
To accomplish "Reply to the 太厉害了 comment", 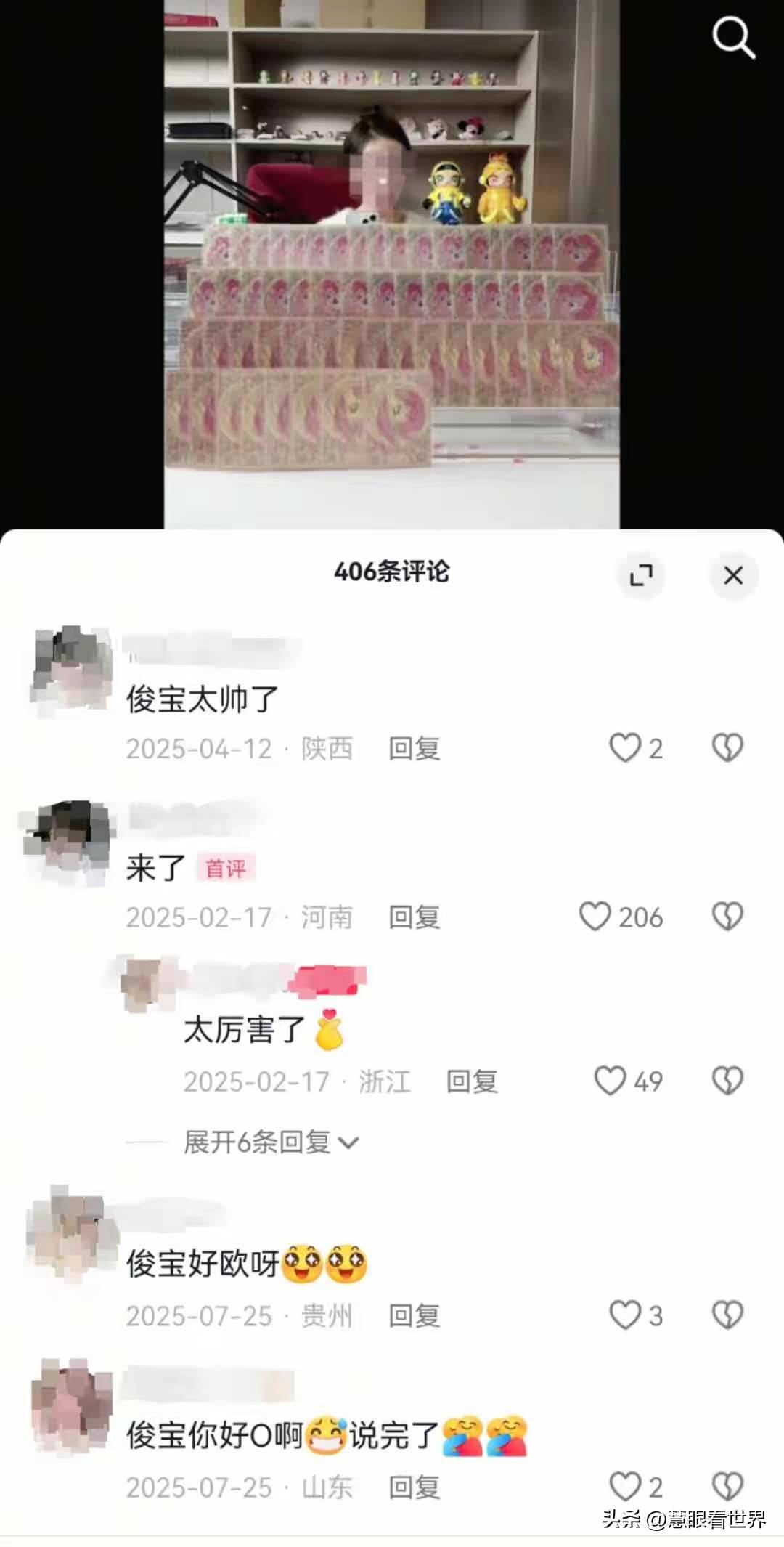I will [x=472, y=1081].
